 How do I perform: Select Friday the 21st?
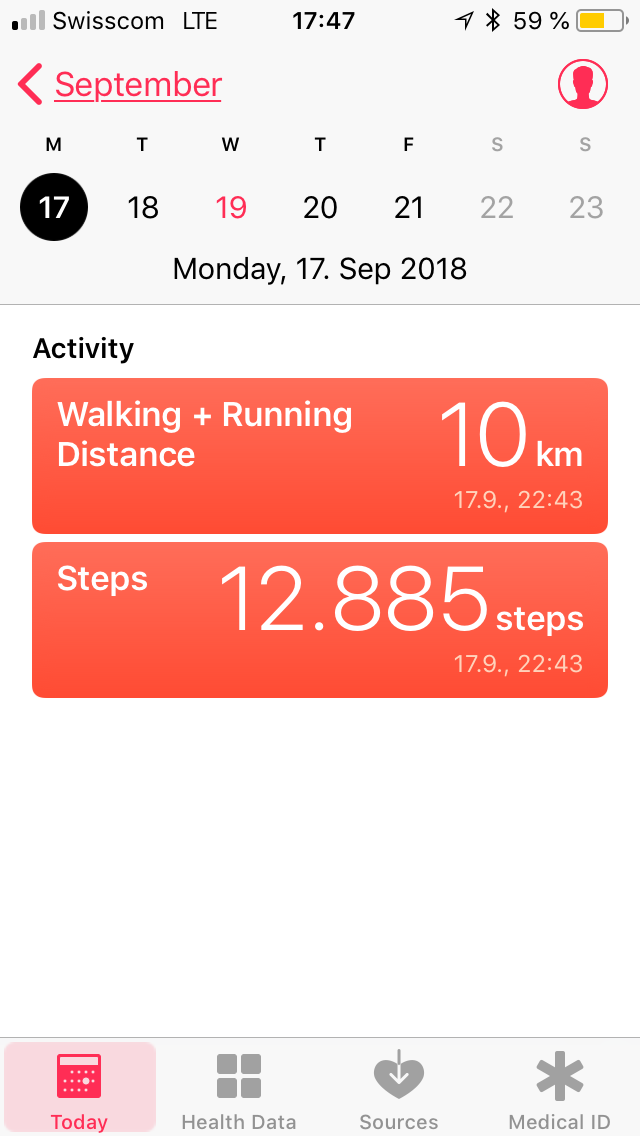(409, 208)
